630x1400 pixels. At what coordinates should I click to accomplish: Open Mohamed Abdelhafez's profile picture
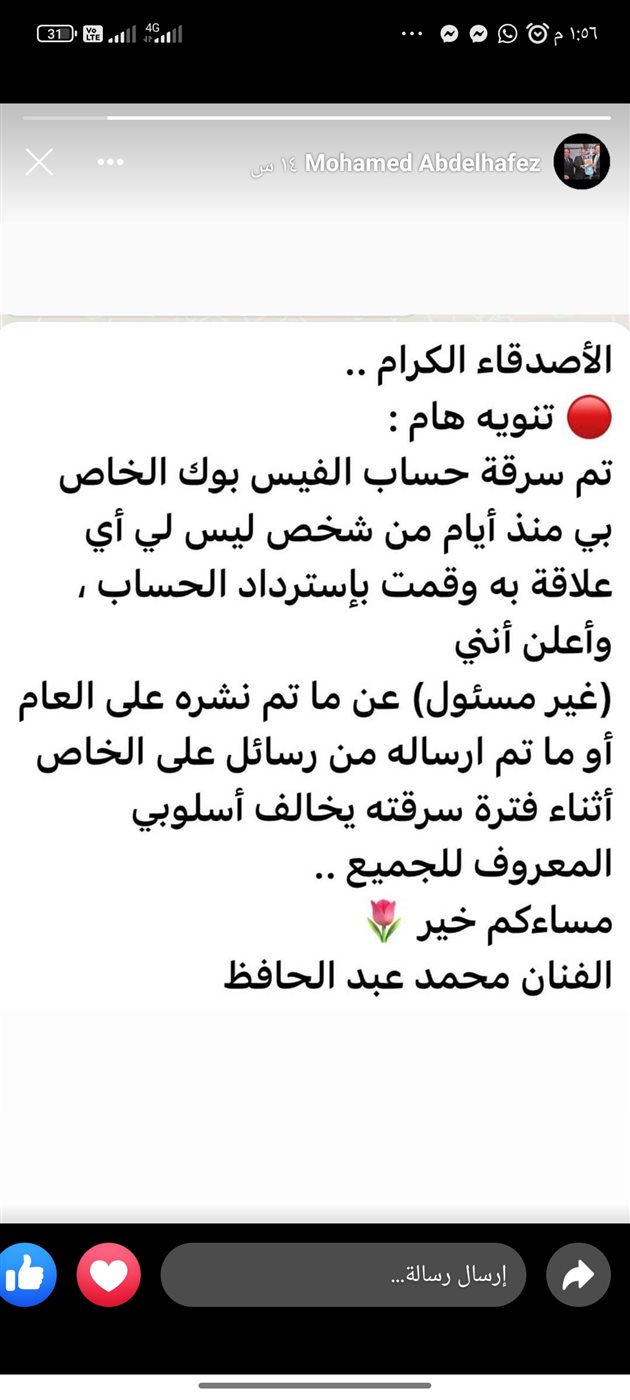click(582, 161)
